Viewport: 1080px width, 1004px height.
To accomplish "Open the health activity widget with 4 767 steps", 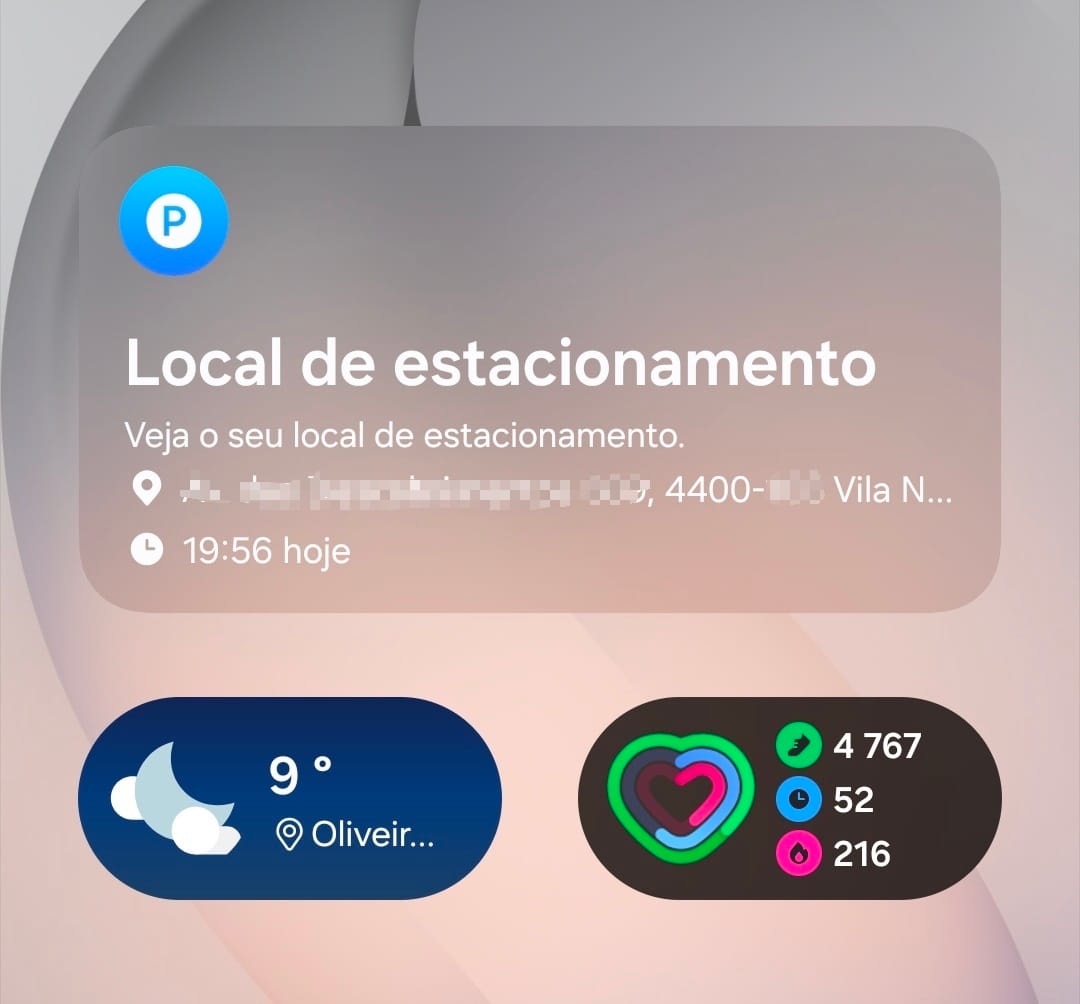I will click(x=789, y=798).
